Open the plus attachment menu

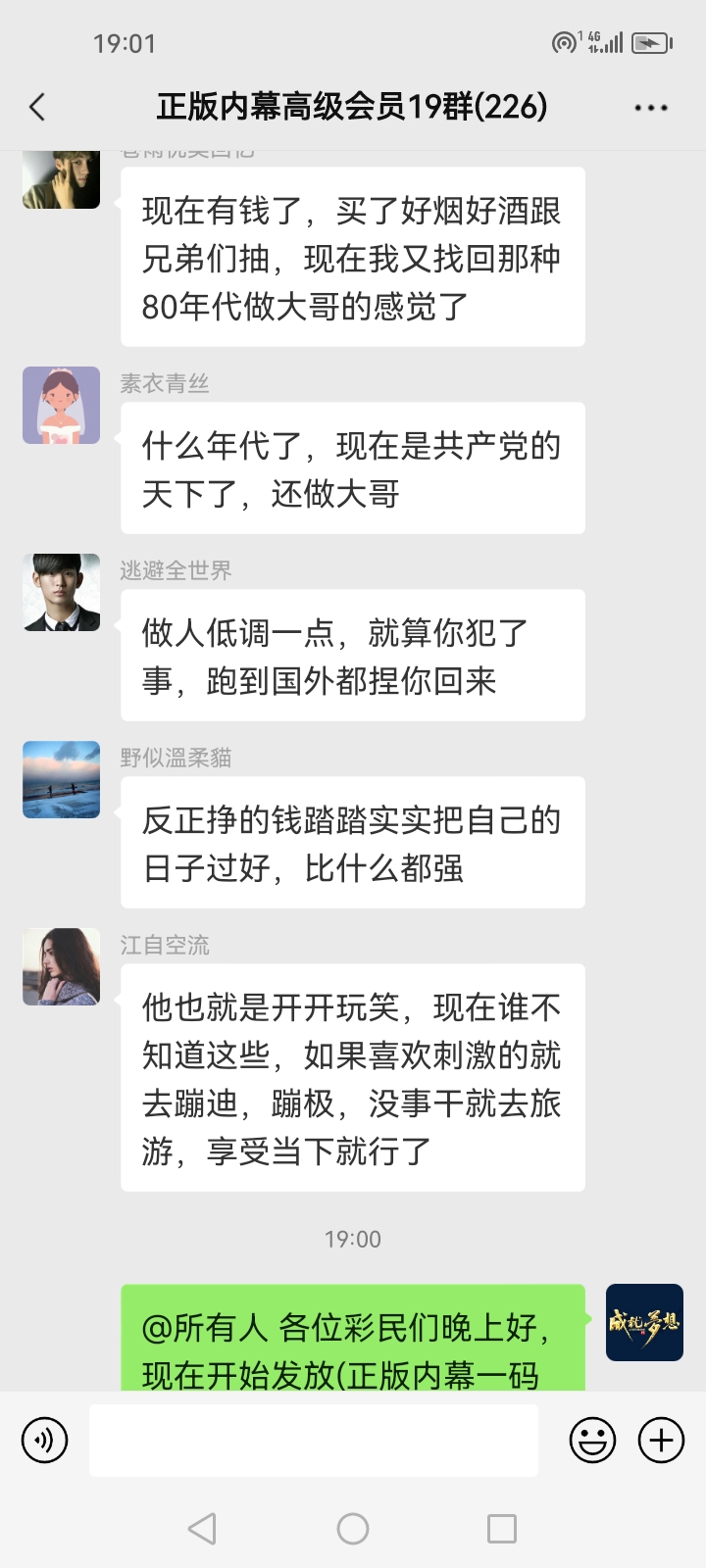(x=662, y=1441)
